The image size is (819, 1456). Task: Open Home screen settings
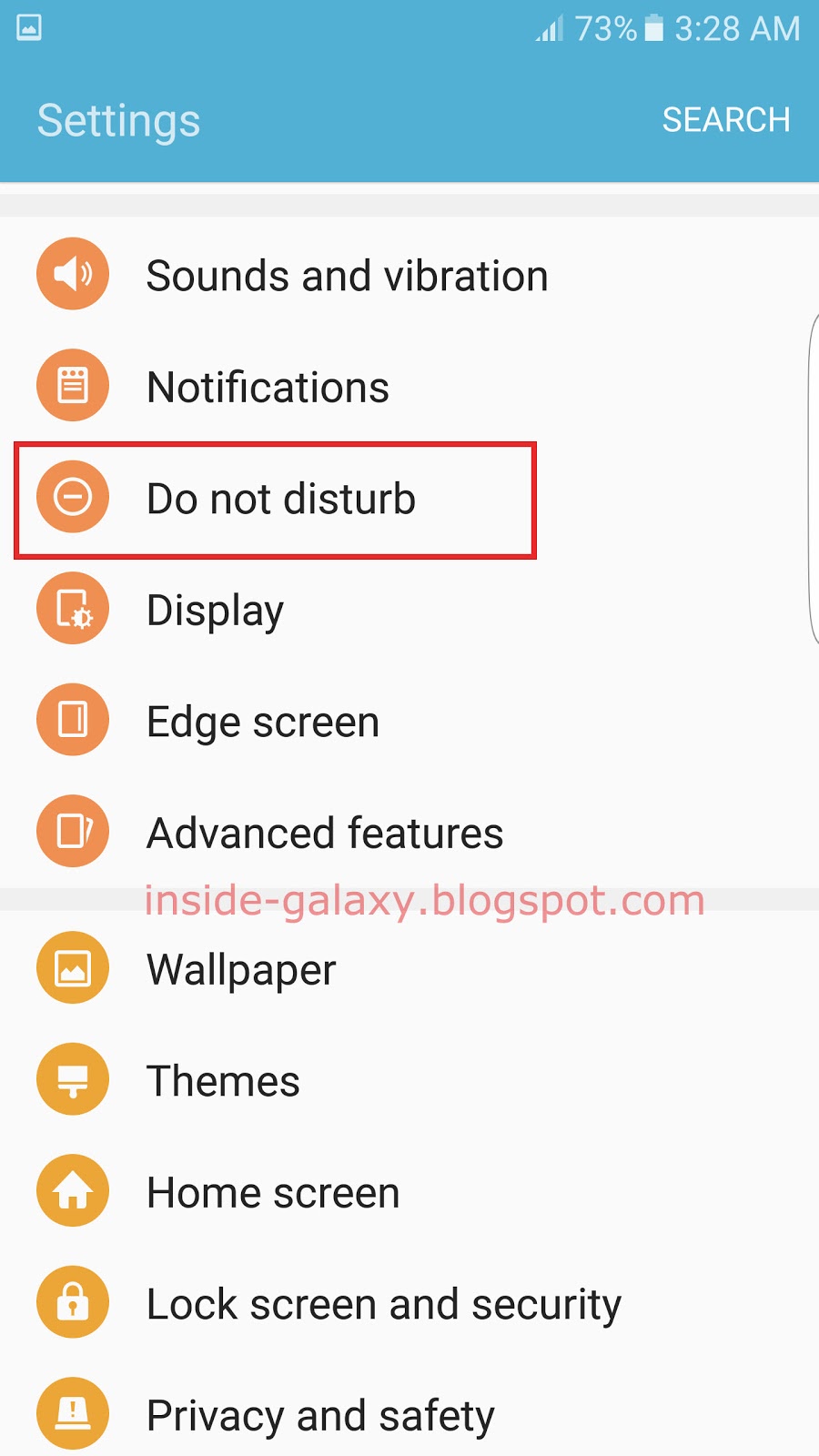(273, 1192)
